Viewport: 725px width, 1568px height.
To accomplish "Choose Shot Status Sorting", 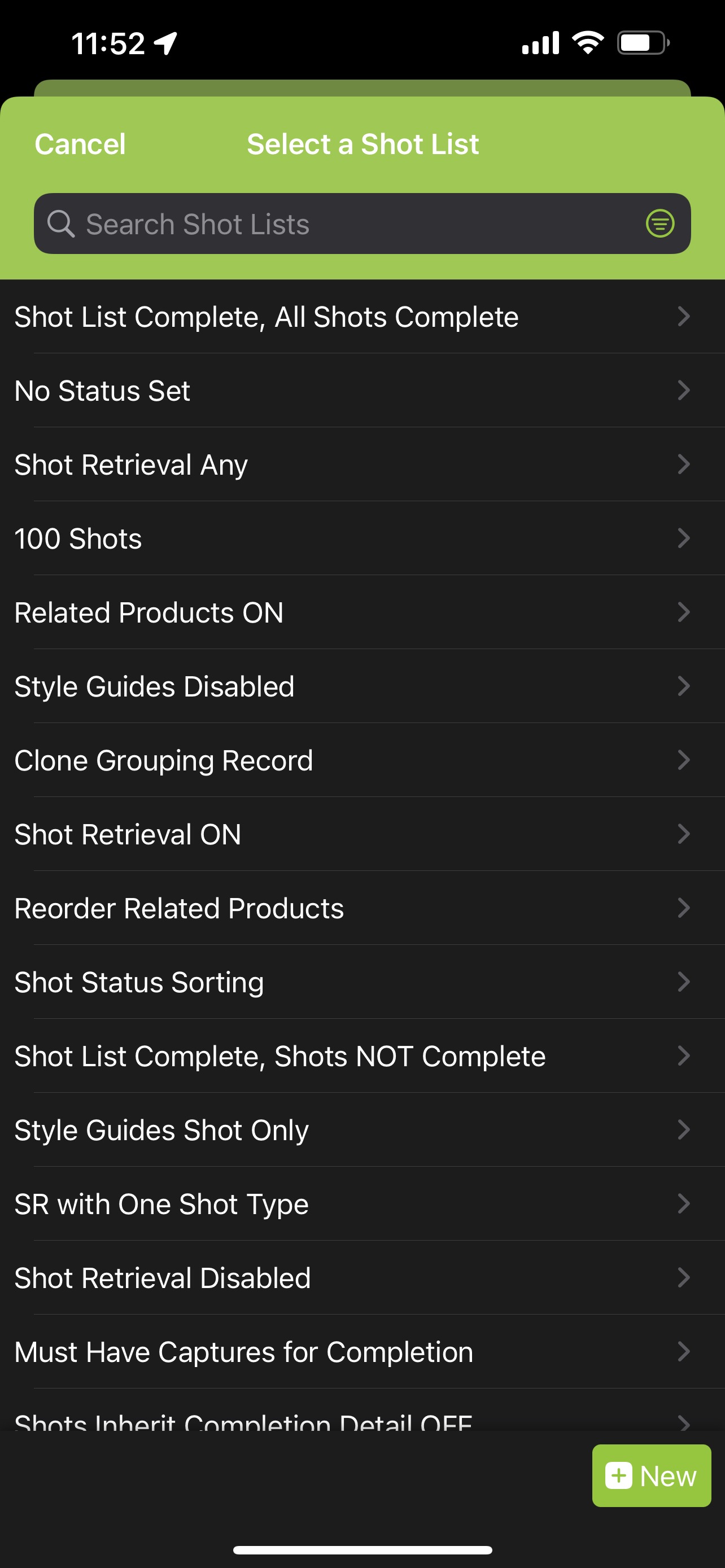I will 362,982.
